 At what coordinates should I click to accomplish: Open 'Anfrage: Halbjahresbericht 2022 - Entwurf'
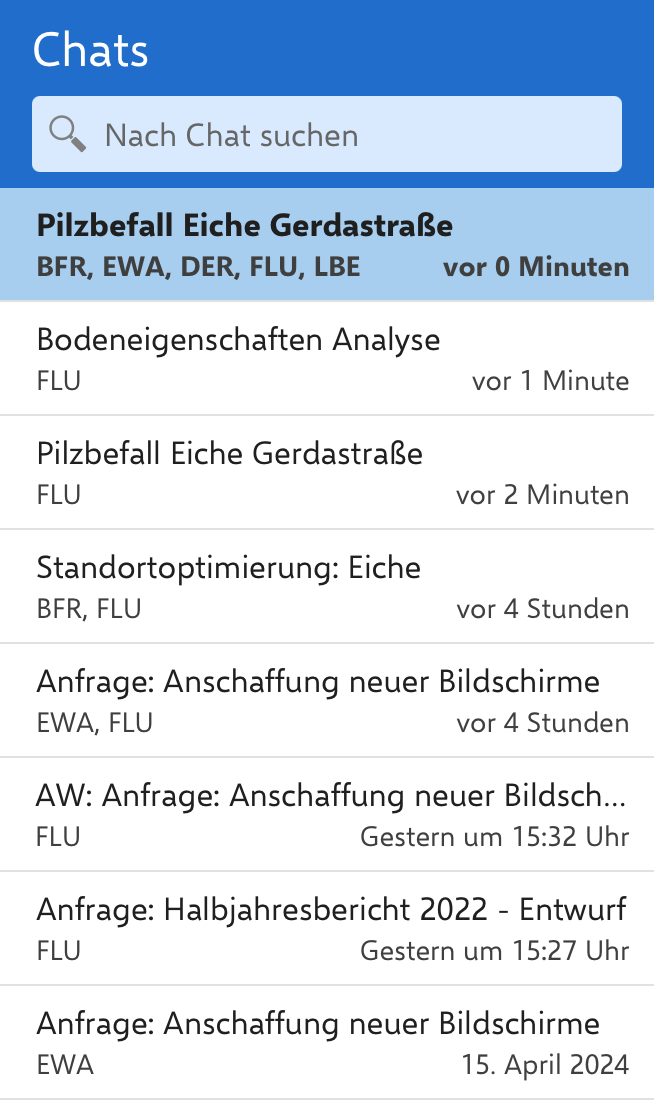click(327, 928)
